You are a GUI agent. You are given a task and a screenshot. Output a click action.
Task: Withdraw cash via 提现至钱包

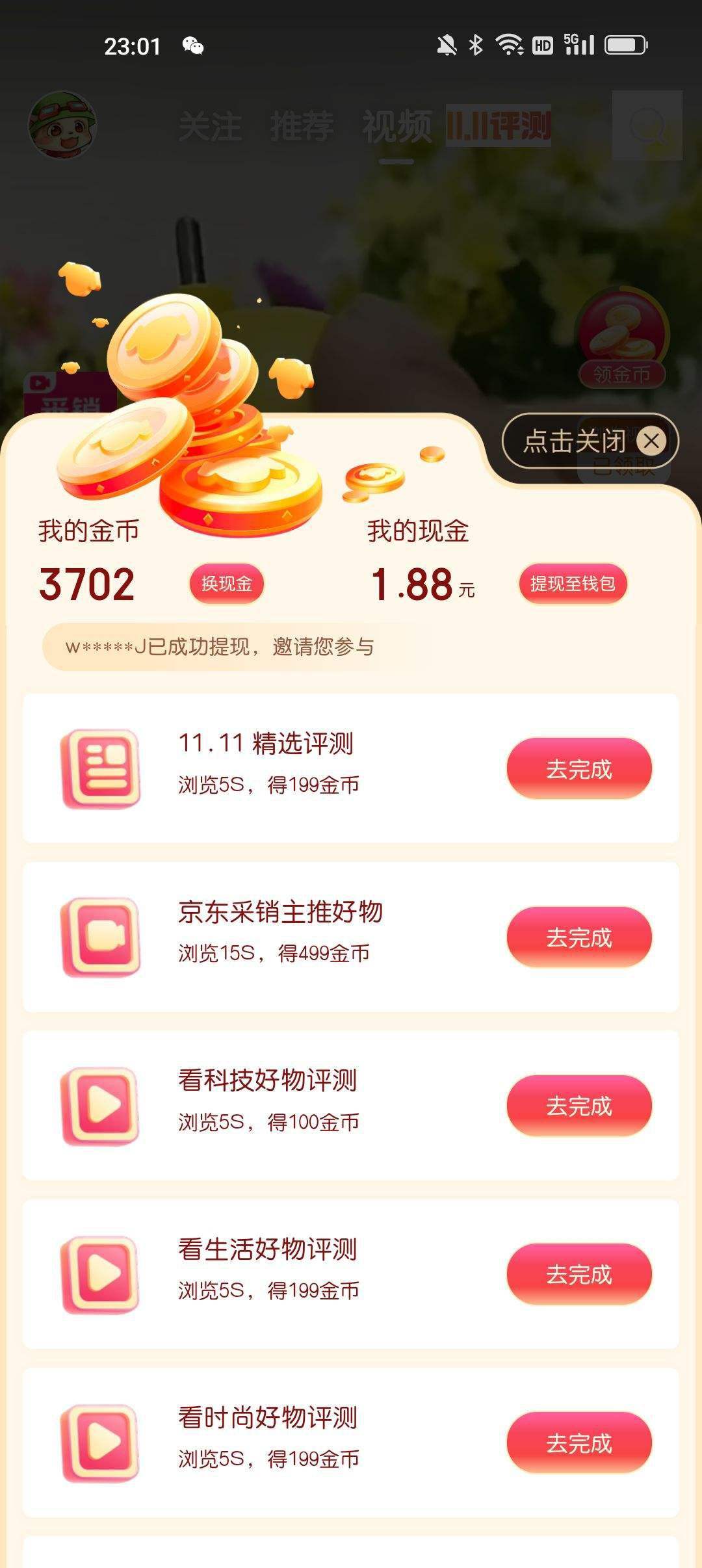(572, 584)
